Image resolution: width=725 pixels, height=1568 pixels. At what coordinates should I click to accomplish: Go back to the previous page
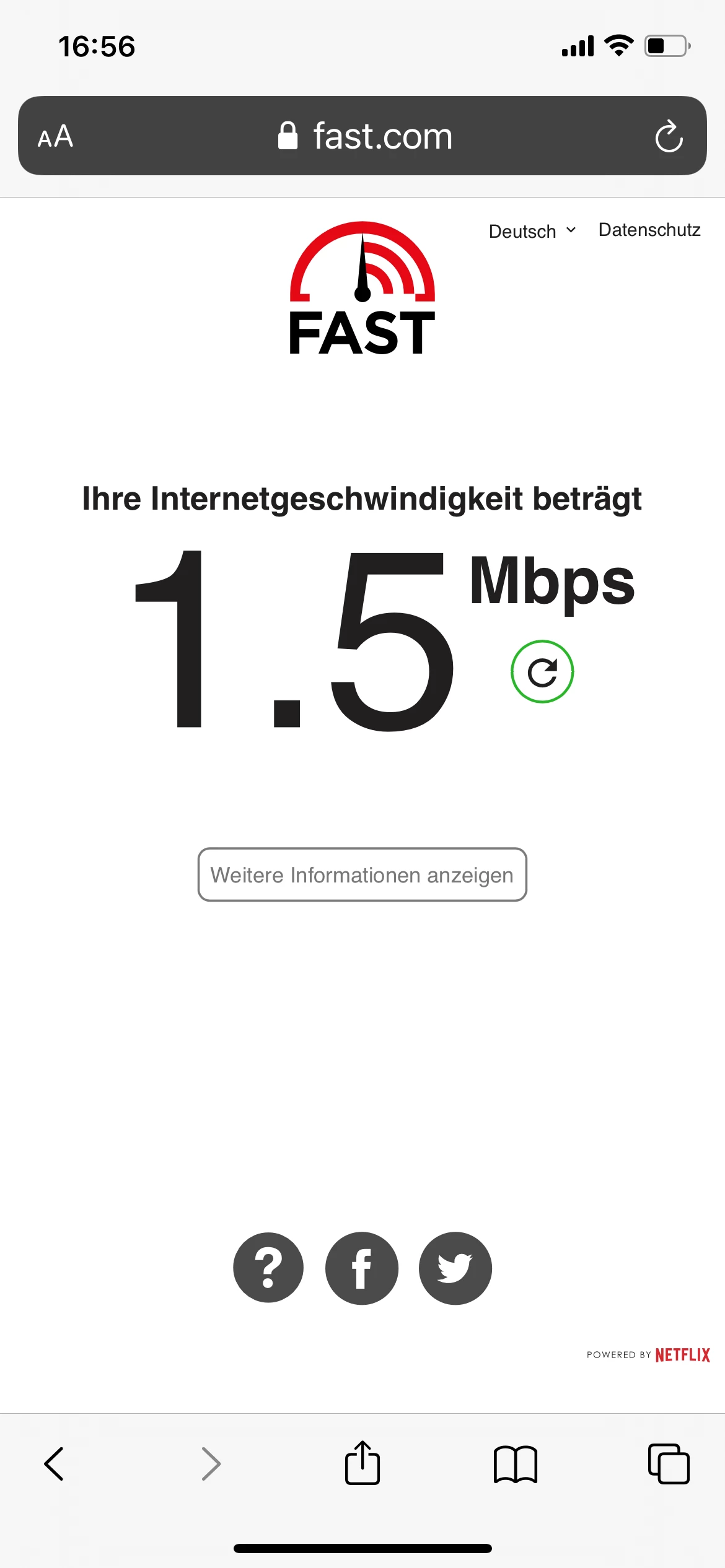coord(55,1464)
